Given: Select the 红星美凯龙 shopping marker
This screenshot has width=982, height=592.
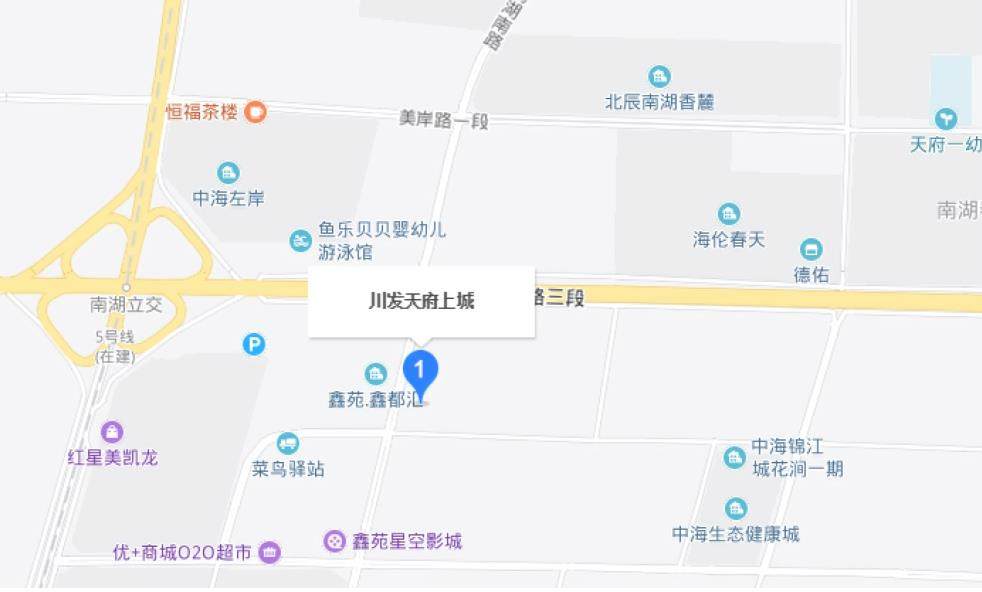Looking at the screenshot, I should coord(113,433).
